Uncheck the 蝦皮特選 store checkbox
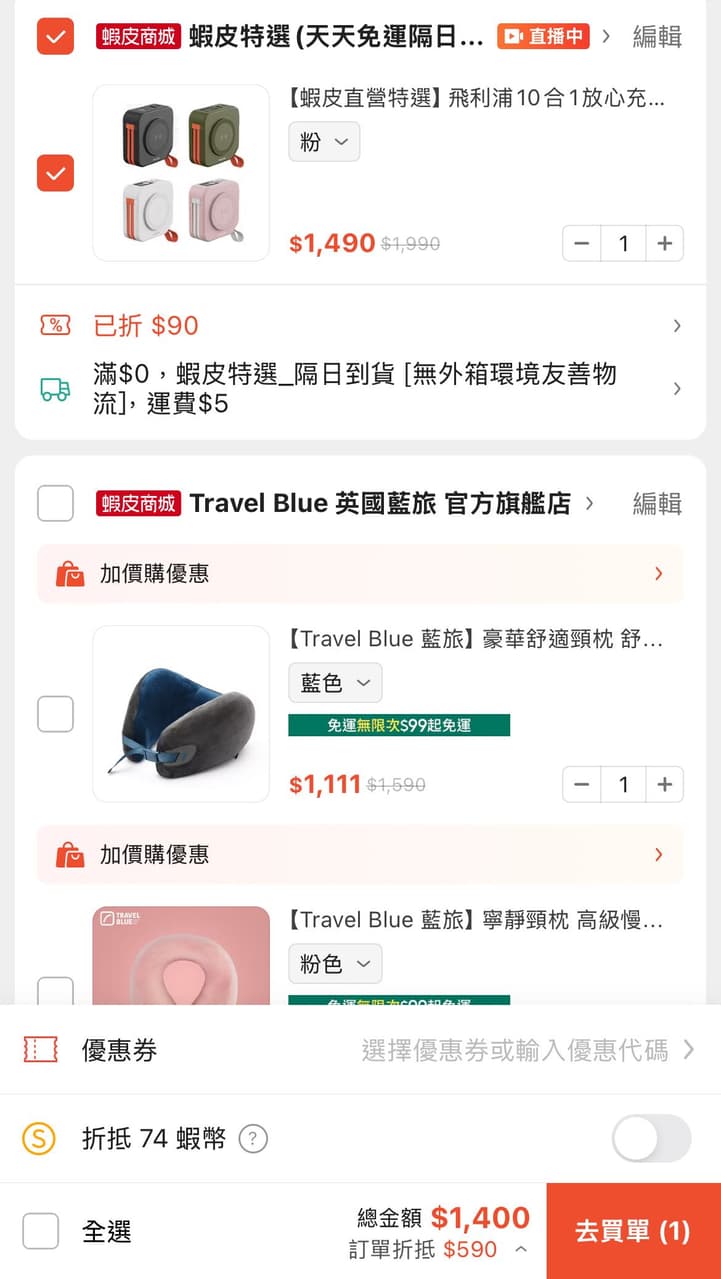Screen dimensions: 721x1279 [55, 36]
